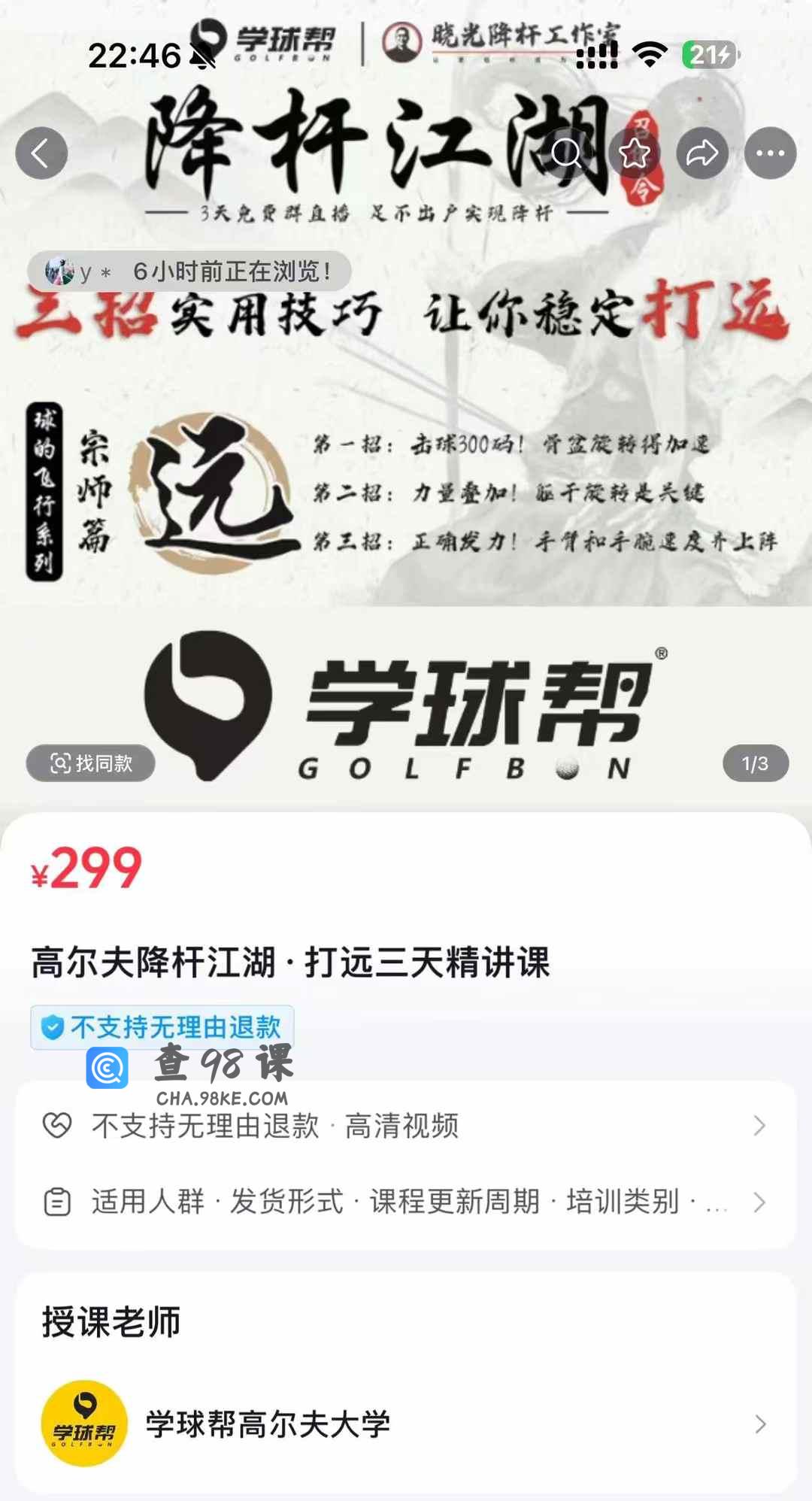Go back to the previous page
Image resolution: width=812 pixels, height=1501 pixels.
(41, 153)
